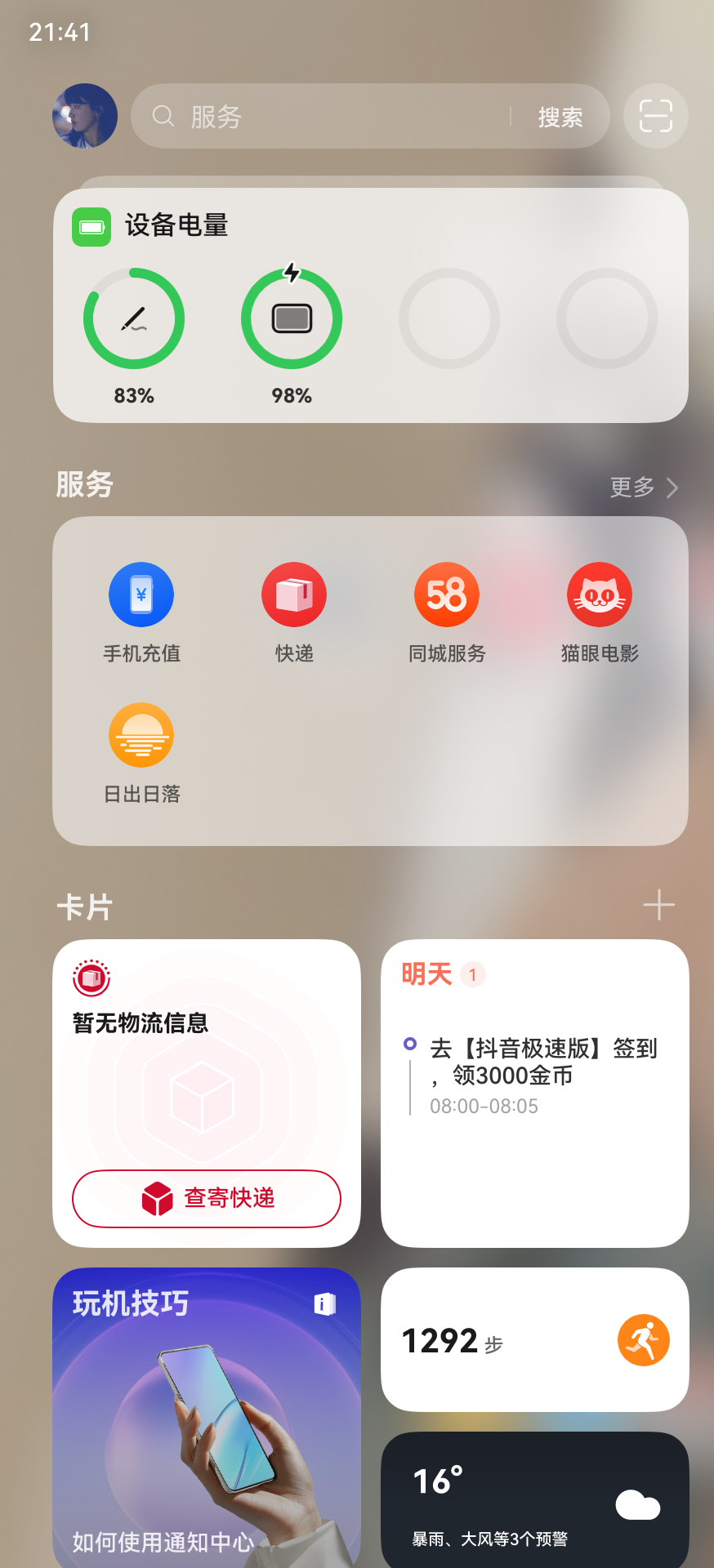Open 58 同城服务

coord(447,611)
